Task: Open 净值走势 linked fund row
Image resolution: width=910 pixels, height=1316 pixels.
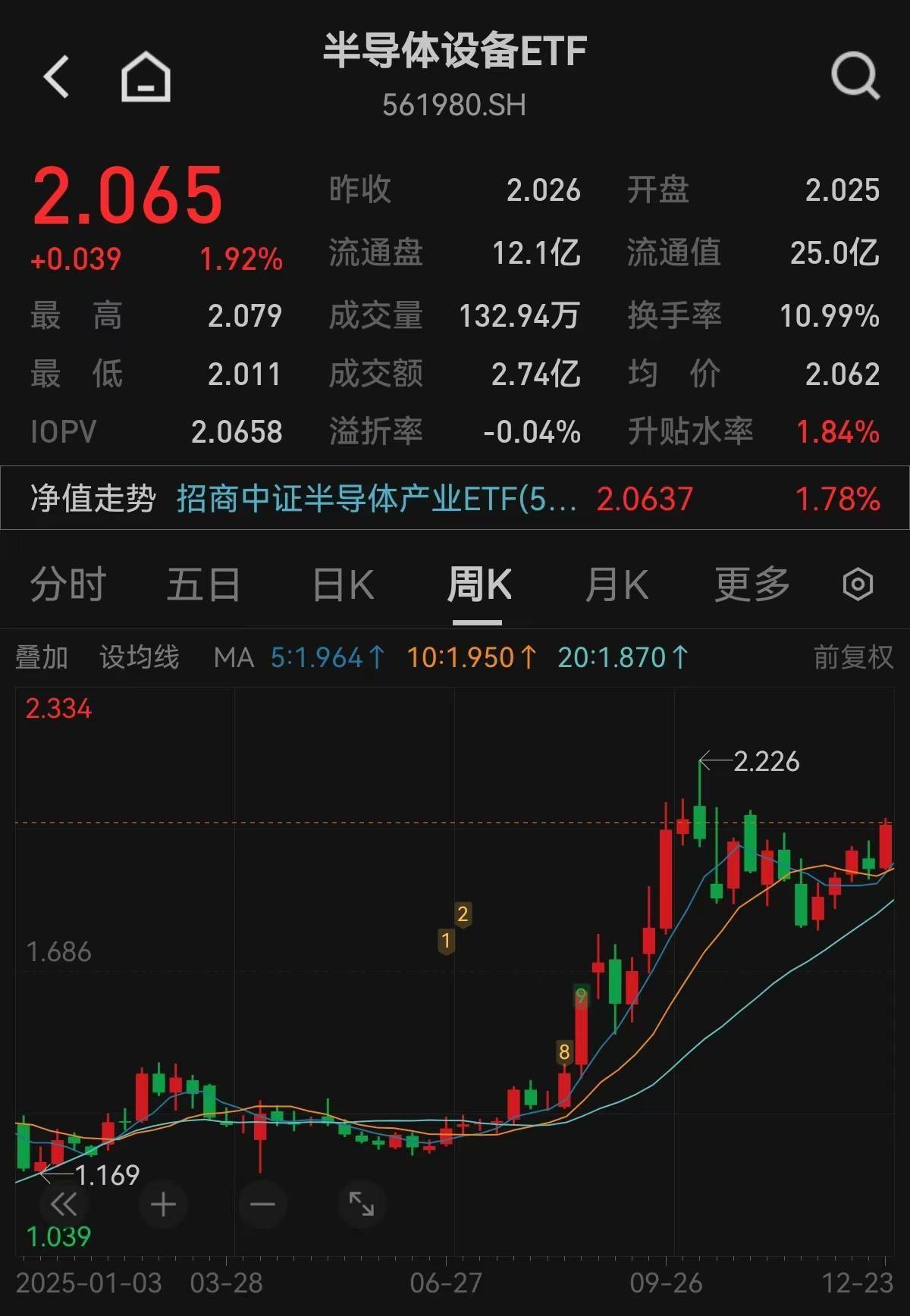Action: (455, 499)
